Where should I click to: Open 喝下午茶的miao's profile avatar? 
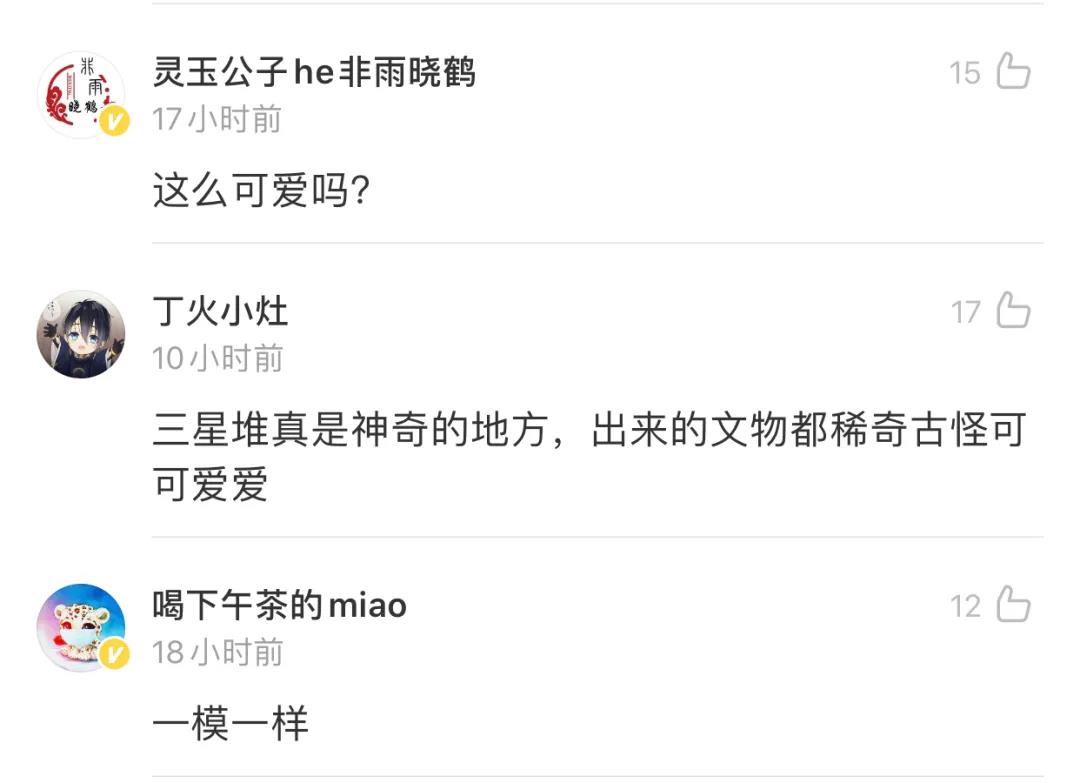click(x=81, y=628)
